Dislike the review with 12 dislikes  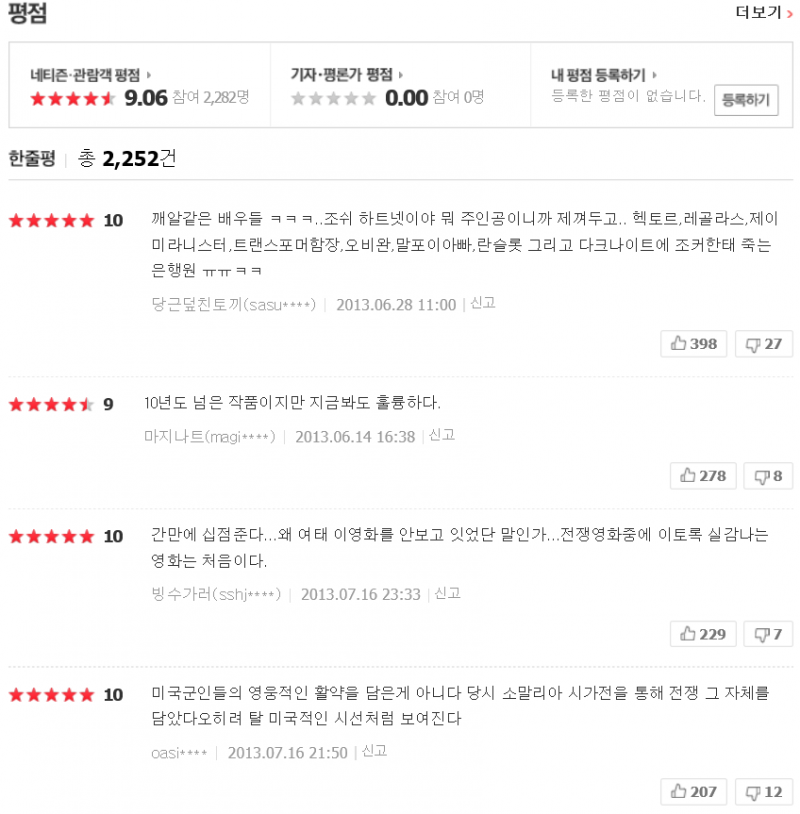[764, 792]
